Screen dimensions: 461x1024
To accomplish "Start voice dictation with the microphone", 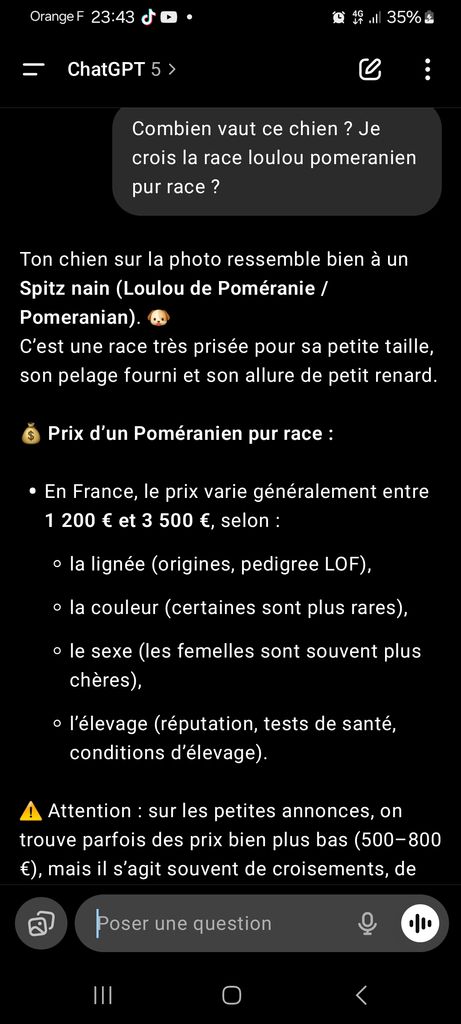I will pos(368,923).
